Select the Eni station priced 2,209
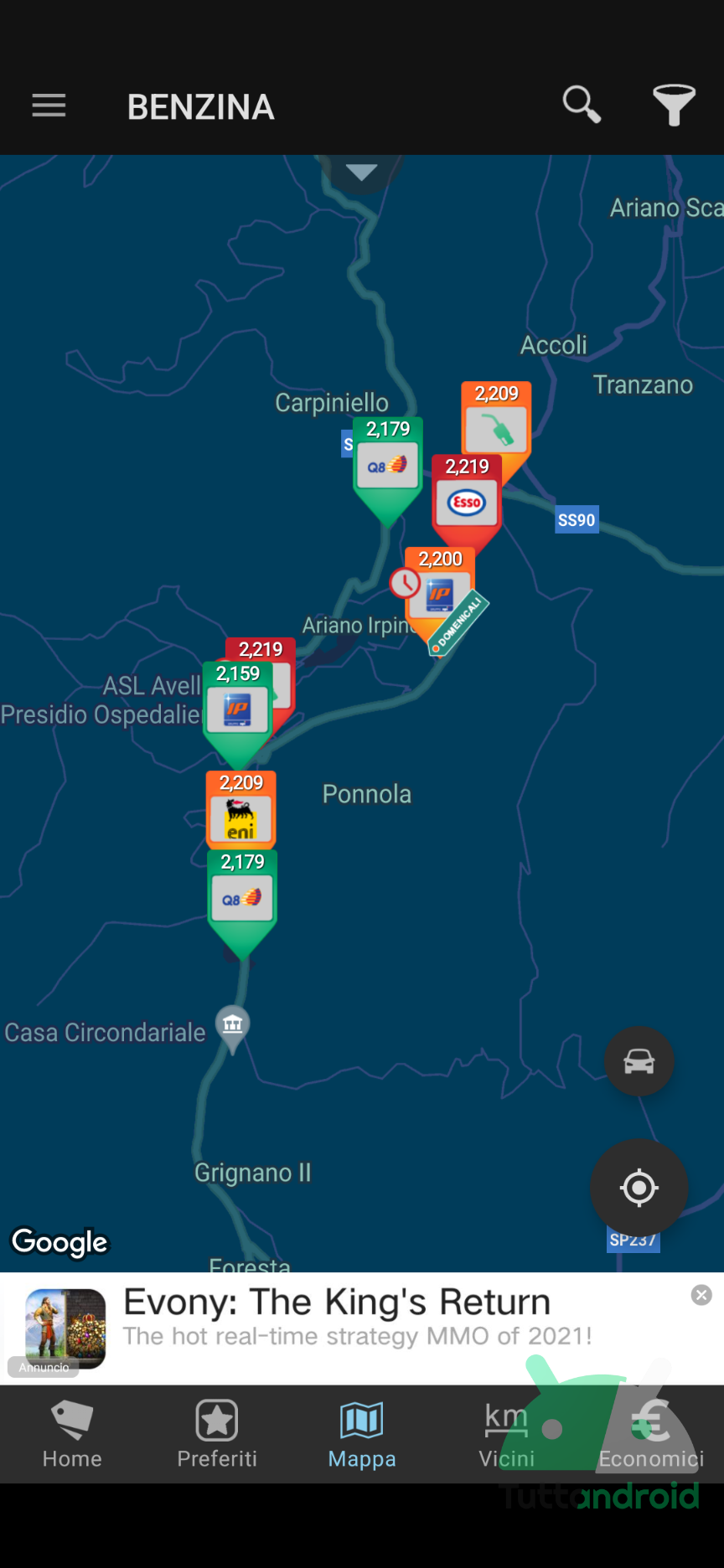 [241, 818]
